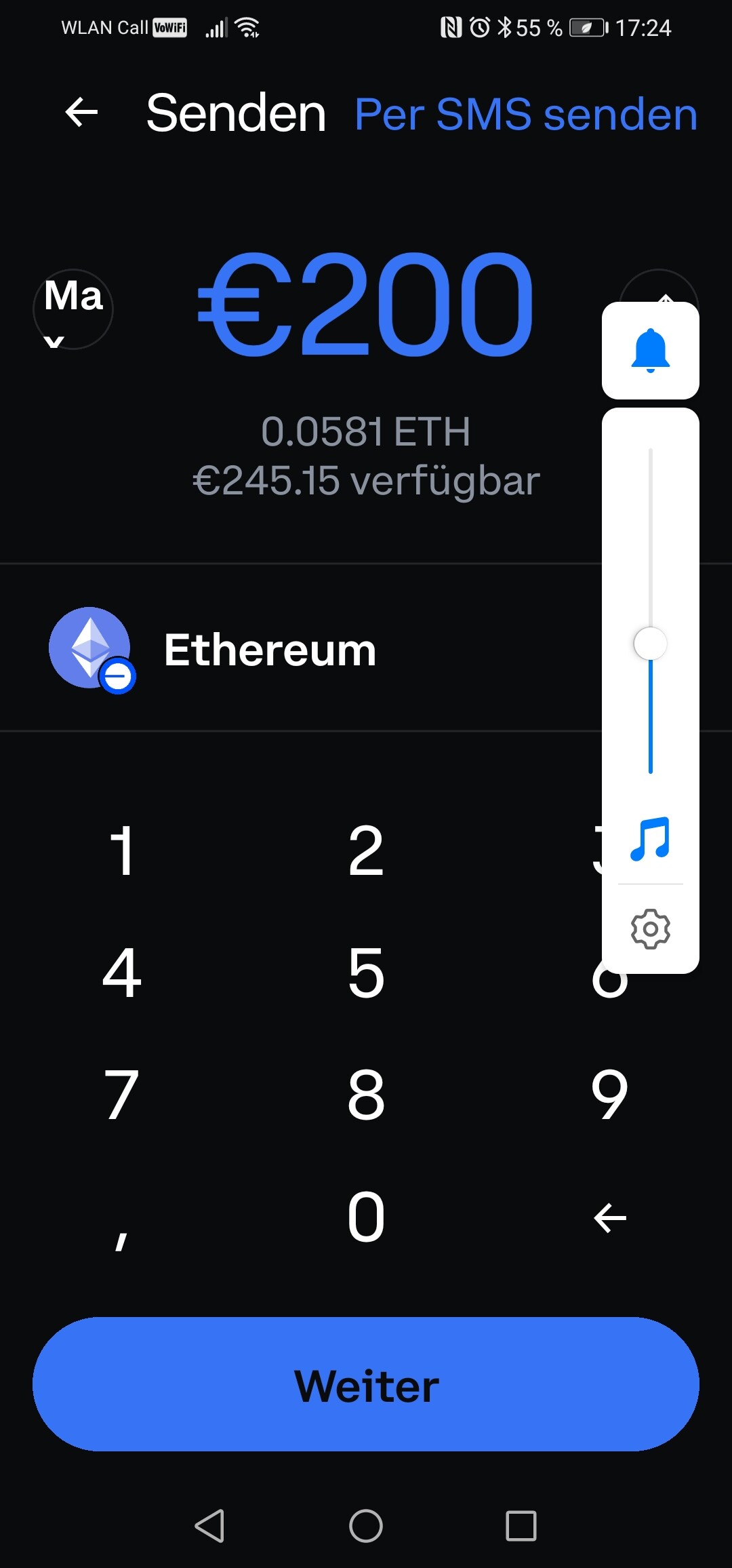732x1568 pixels.
Task: Go back from the Senden screen
Action: point(81,113)
